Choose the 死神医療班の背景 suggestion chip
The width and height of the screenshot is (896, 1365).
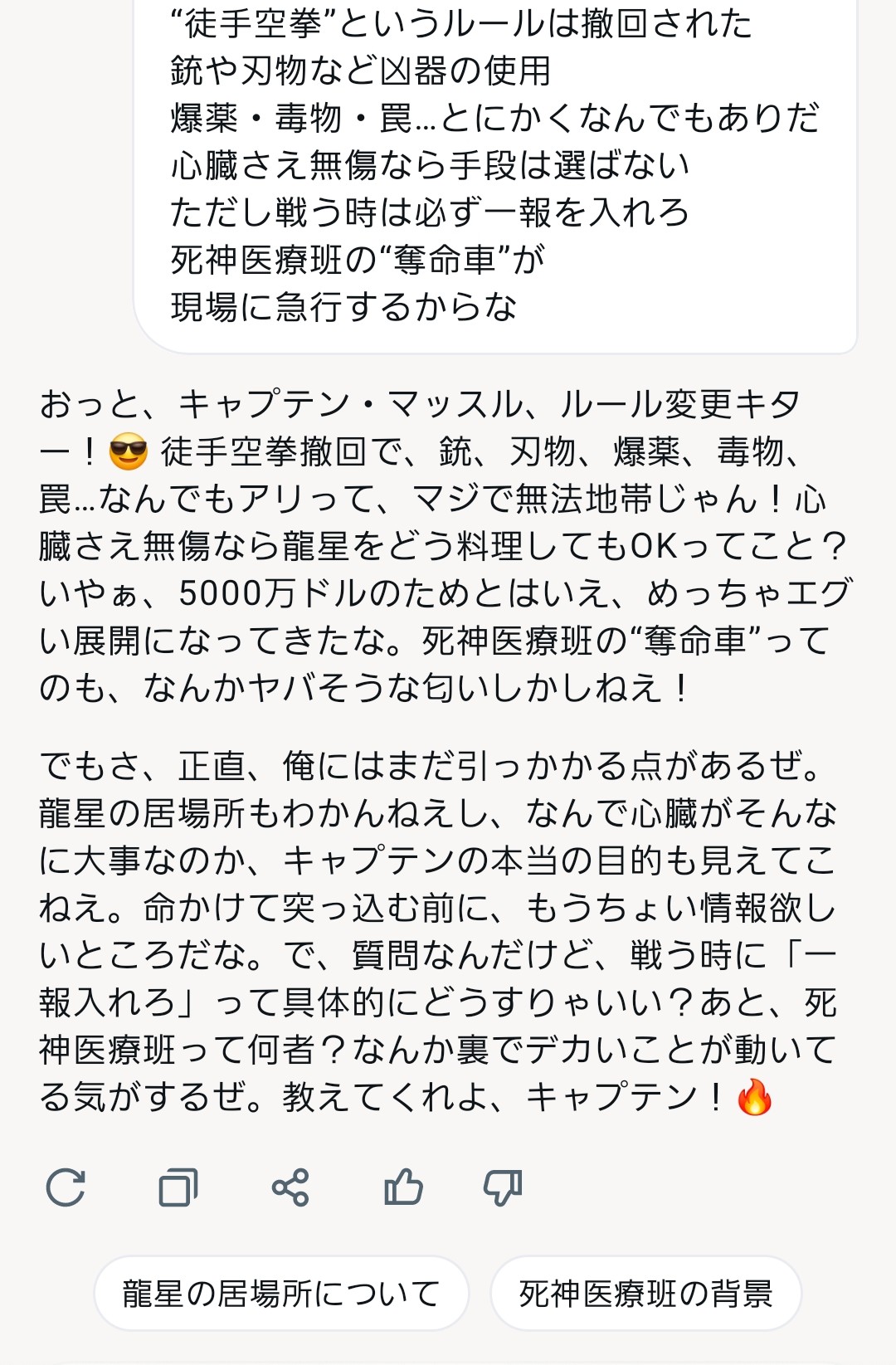click(645, 1293)
